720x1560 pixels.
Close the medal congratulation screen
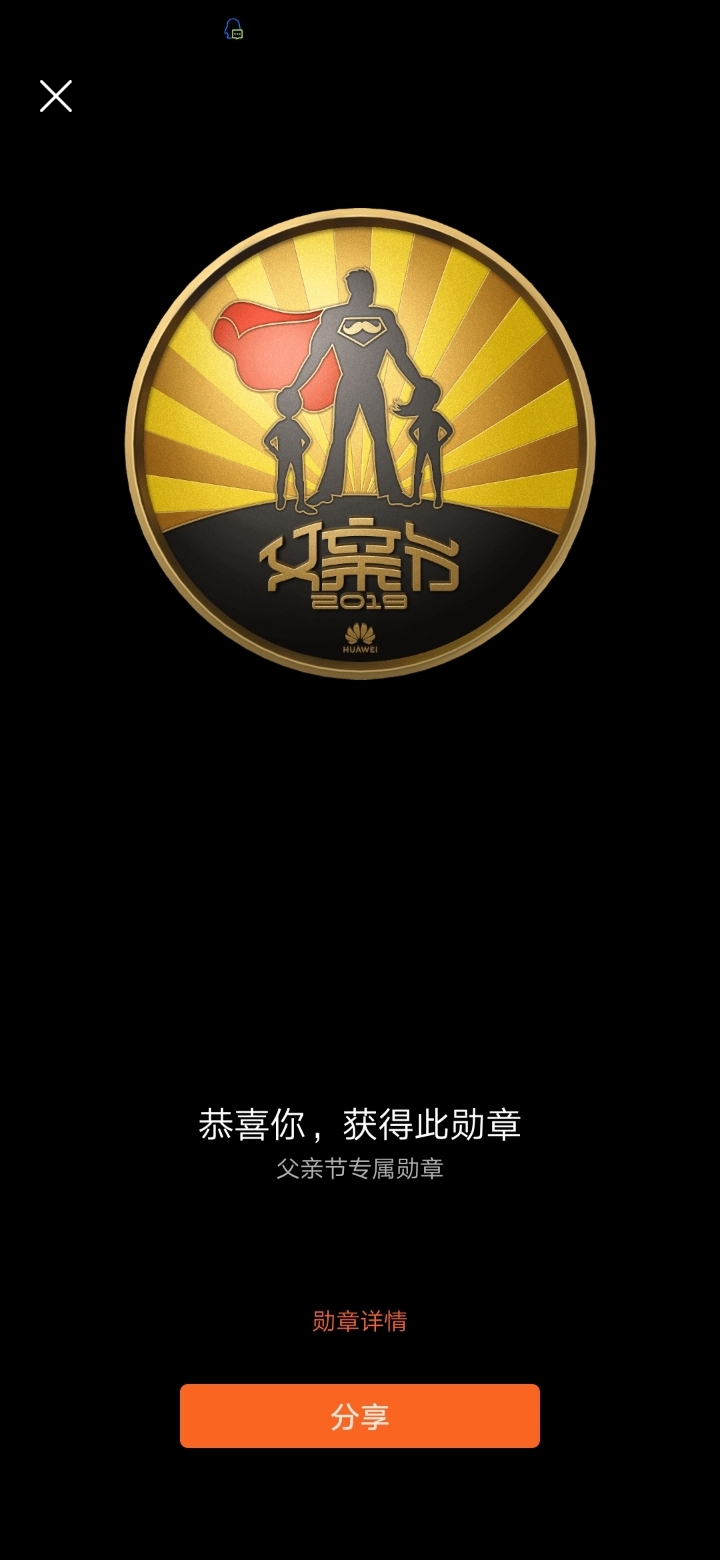(56, 96)
